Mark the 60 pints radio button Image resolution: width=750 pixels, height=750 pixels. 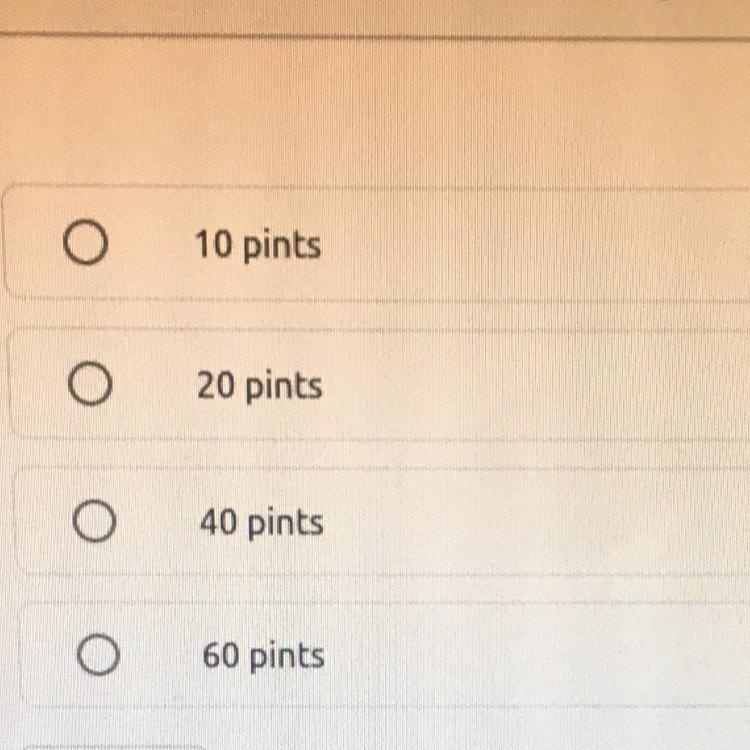99,656
